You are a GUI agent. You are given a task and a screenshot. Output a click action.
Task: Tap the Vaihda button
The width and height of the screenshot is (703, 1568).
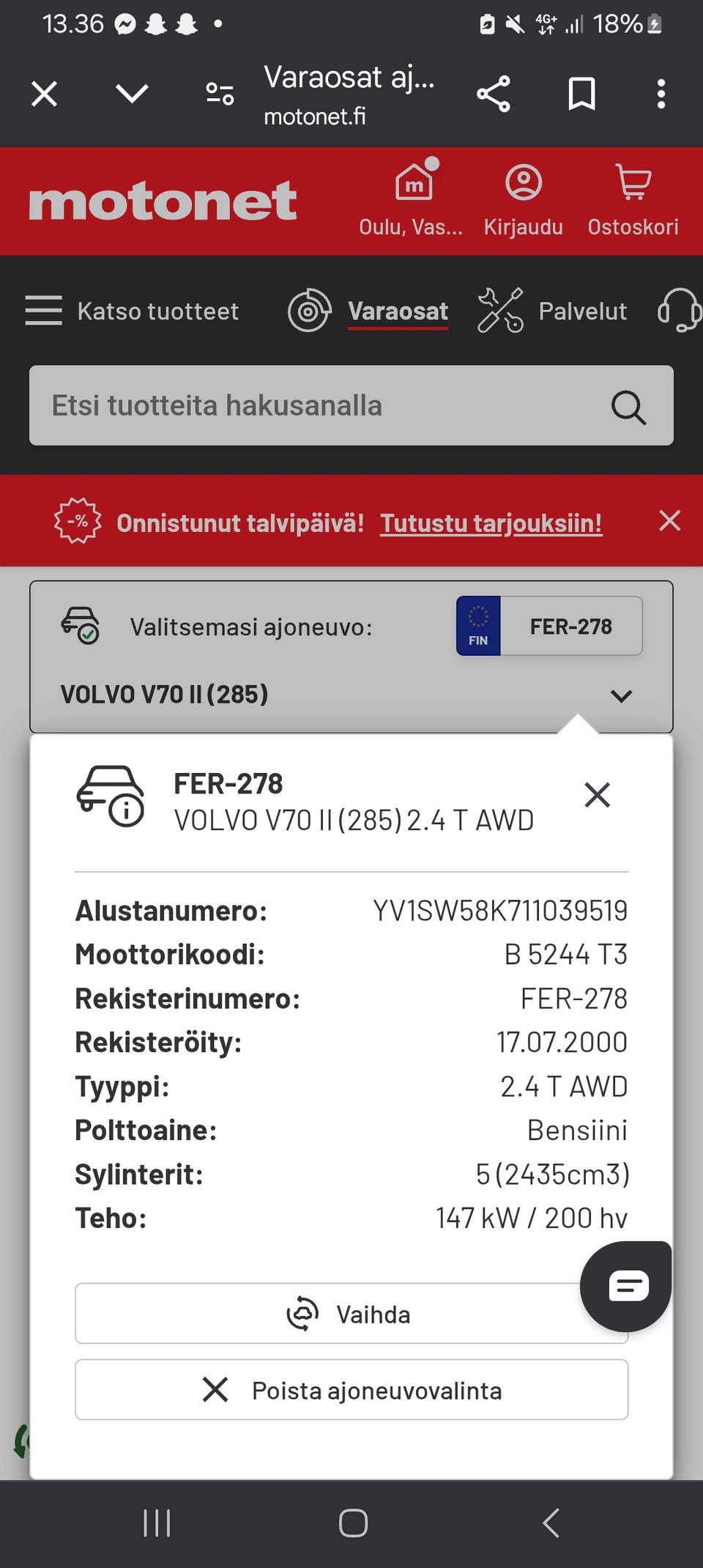coord(351,1313)
